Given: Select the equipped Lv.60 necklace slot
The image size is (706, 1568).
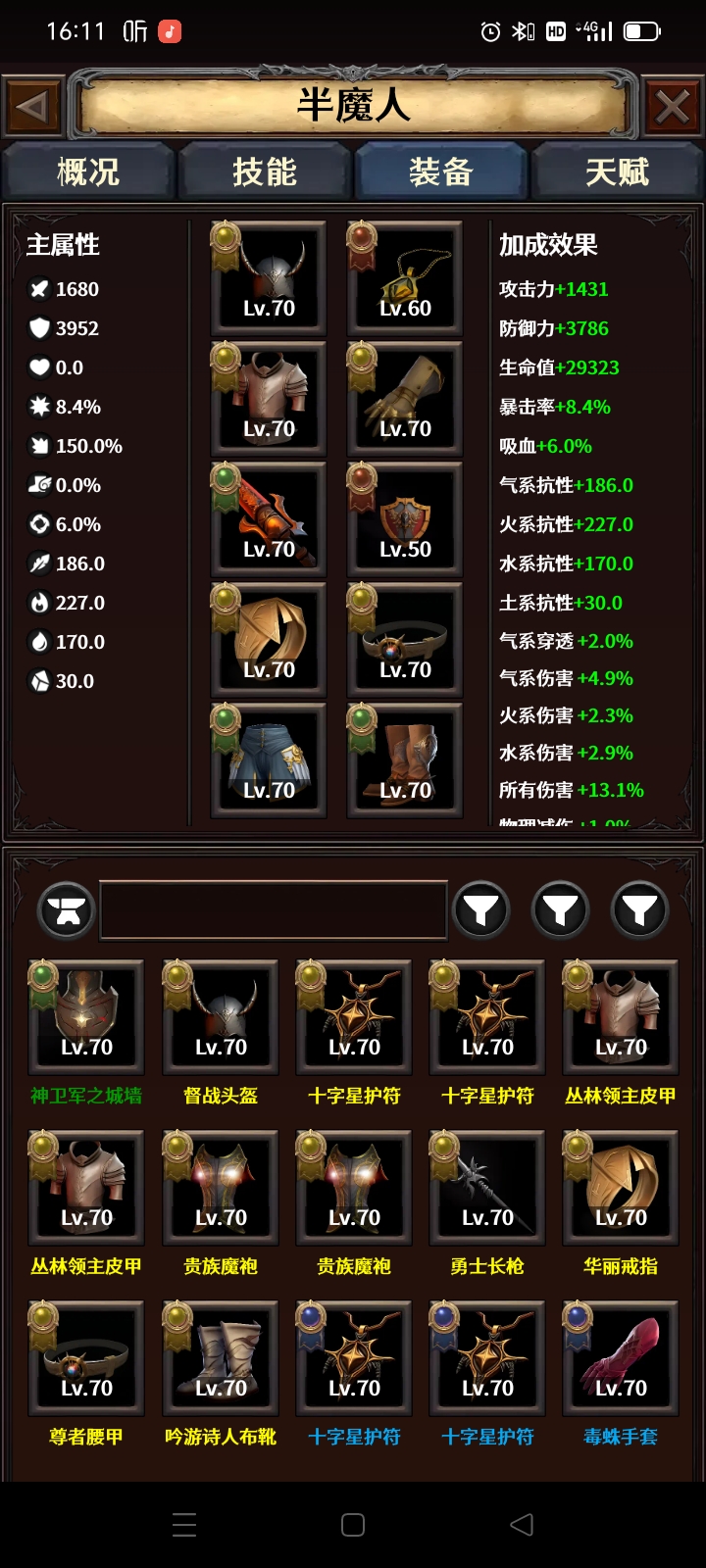Looking at the screenshot, I should [x=405, y=279].
